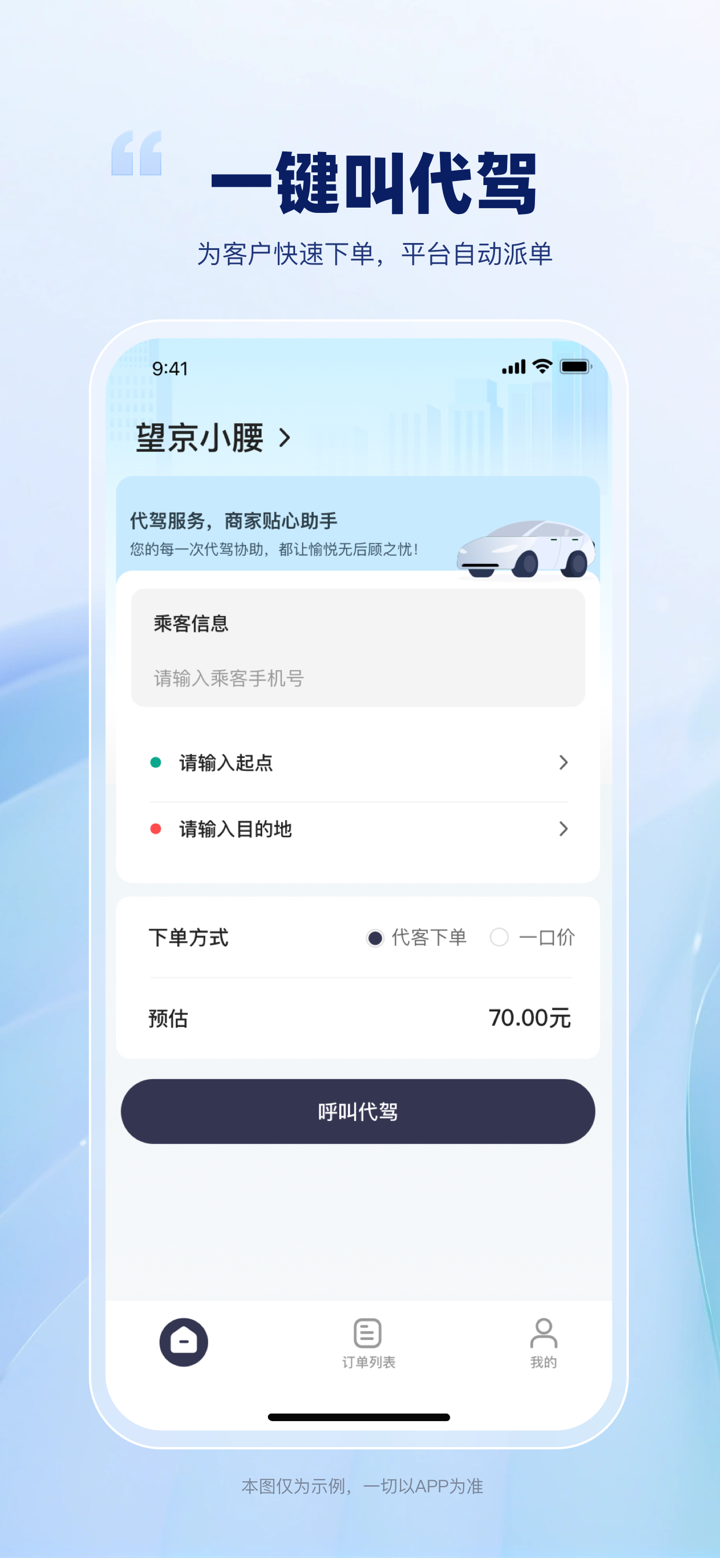
Task: Click the Wi-Fi status icon
Action: (x=540, y=367)
